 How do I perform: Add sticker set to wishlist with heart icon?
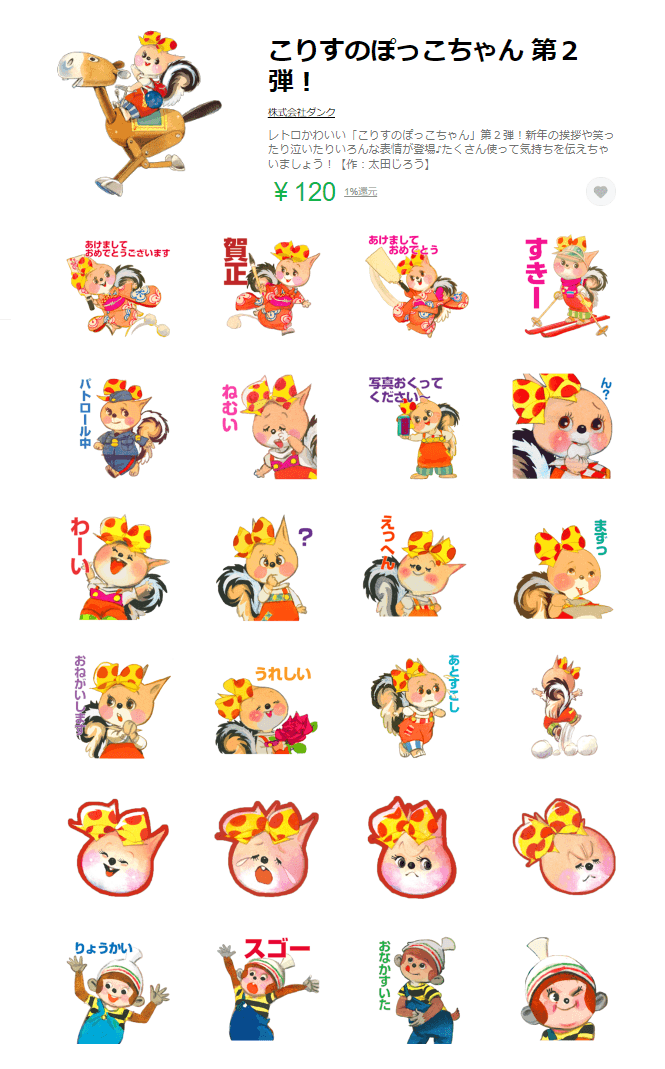(600, 192)
